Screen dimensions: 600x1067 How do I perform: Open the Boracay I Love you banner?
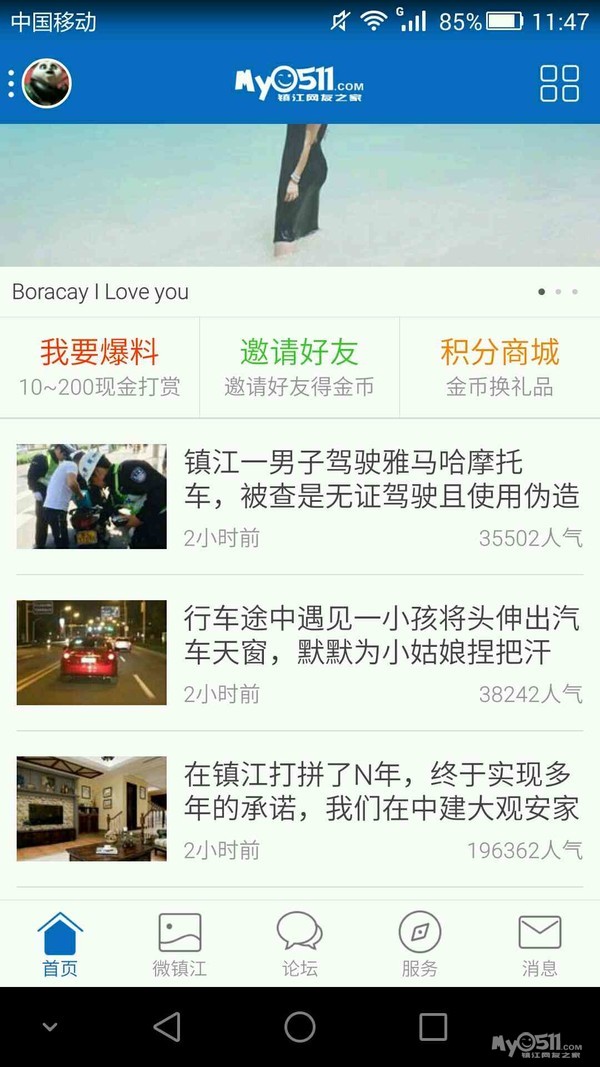pos(300,195)
